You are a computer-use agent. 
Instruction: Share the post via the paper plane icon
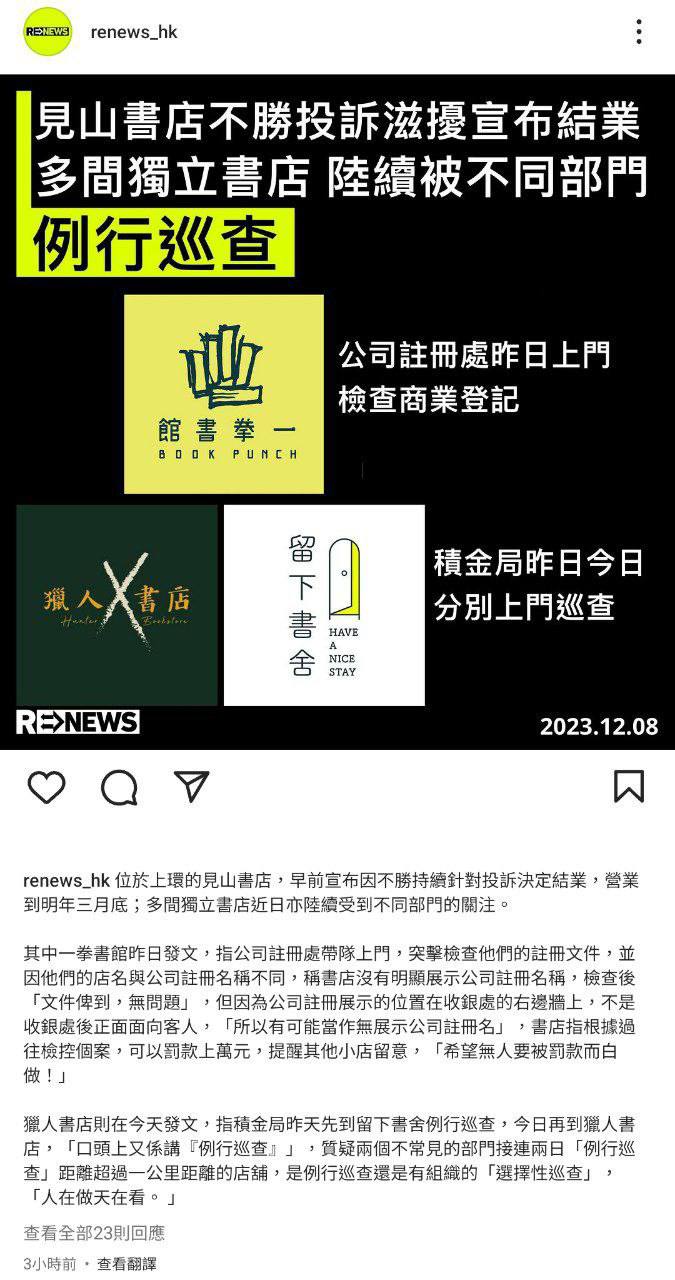click(191, 786)
